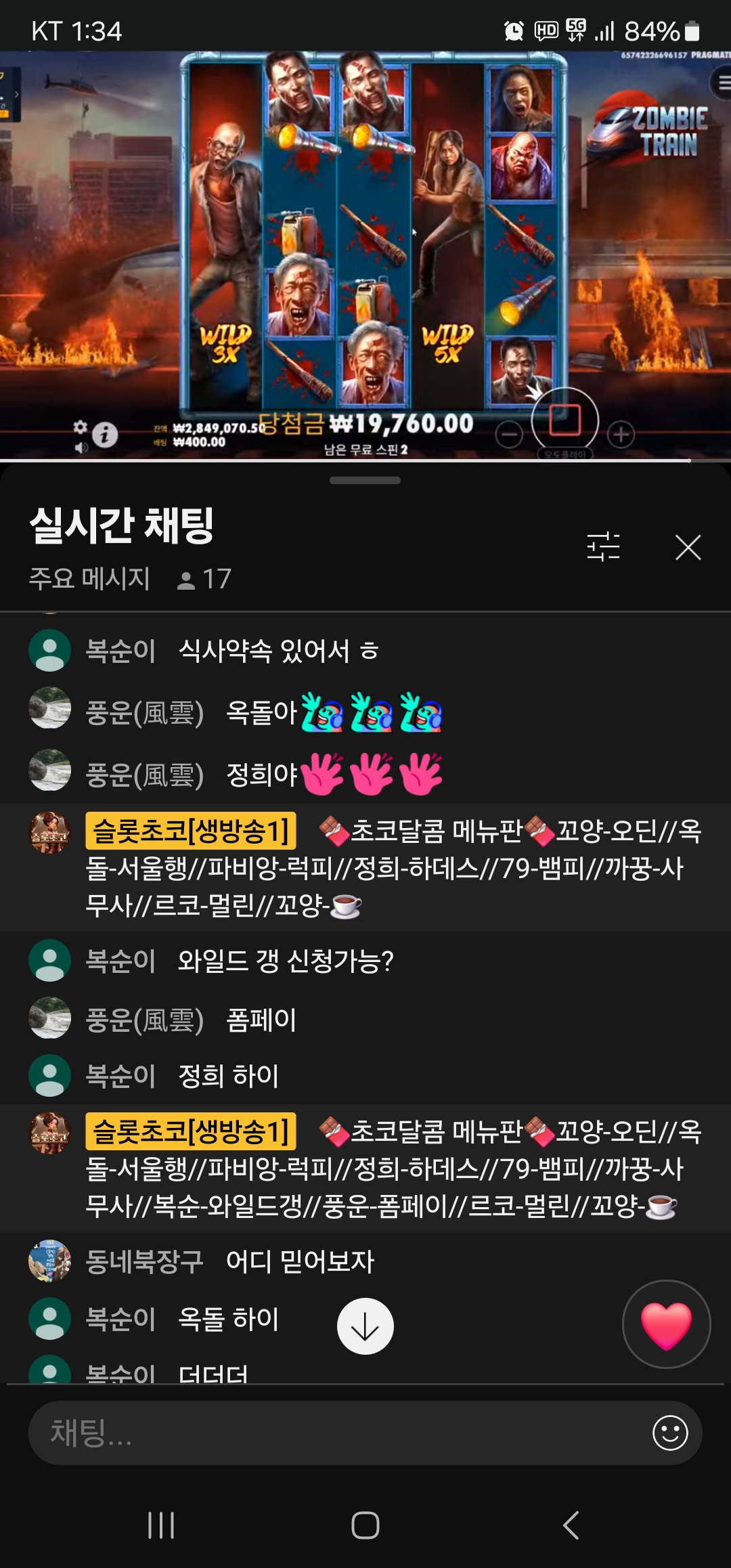Open 동네북장구's profile from the chat
This screenshot has height=1568, width=731.
click(49, 1261)
